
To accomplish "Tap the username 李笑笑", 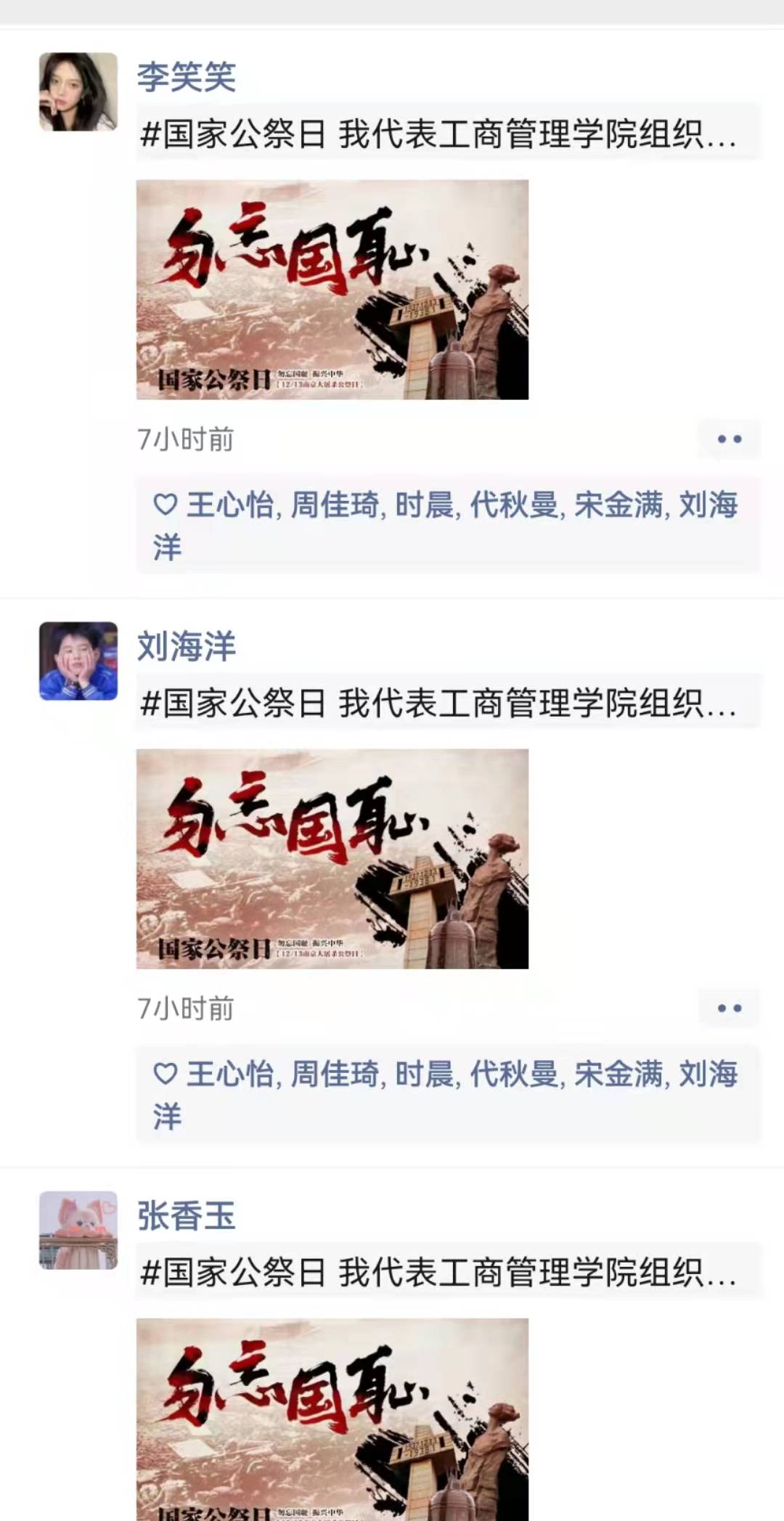I will coord(187,77).
